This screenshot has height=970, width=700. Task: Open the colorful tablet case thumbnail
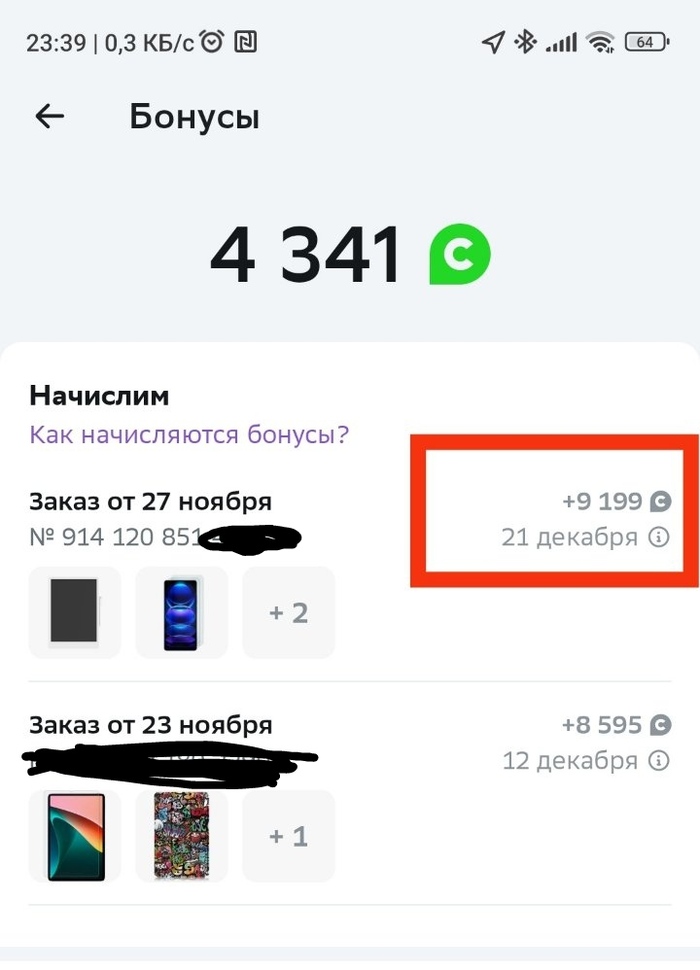(181, 836)
